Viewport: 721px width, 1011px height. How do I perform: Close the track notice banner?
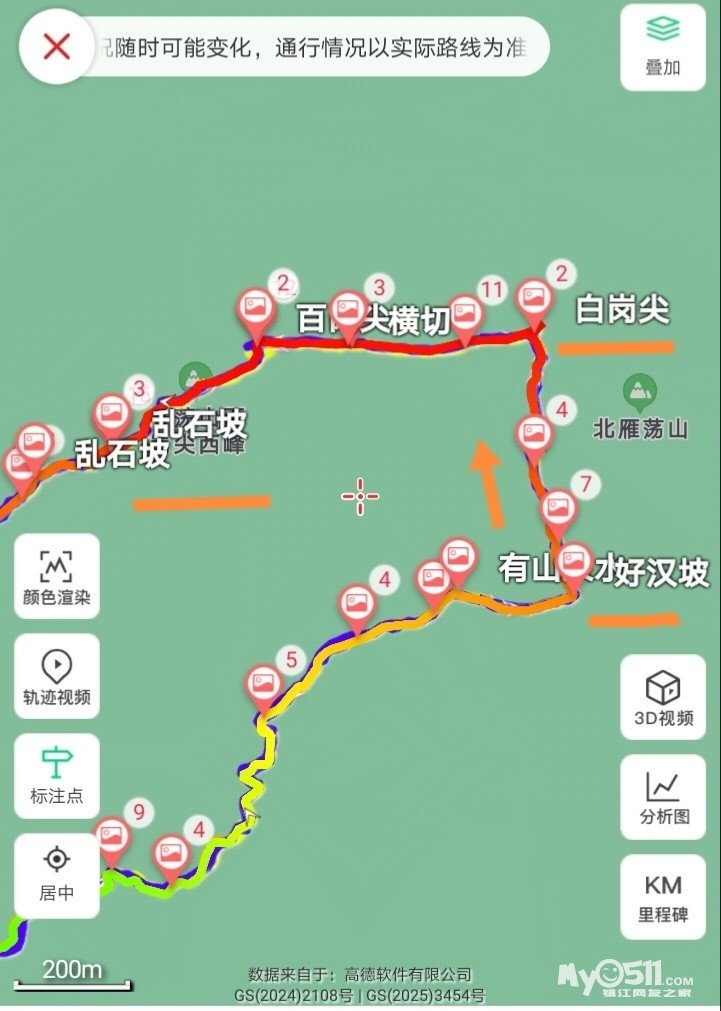point(57,46)
